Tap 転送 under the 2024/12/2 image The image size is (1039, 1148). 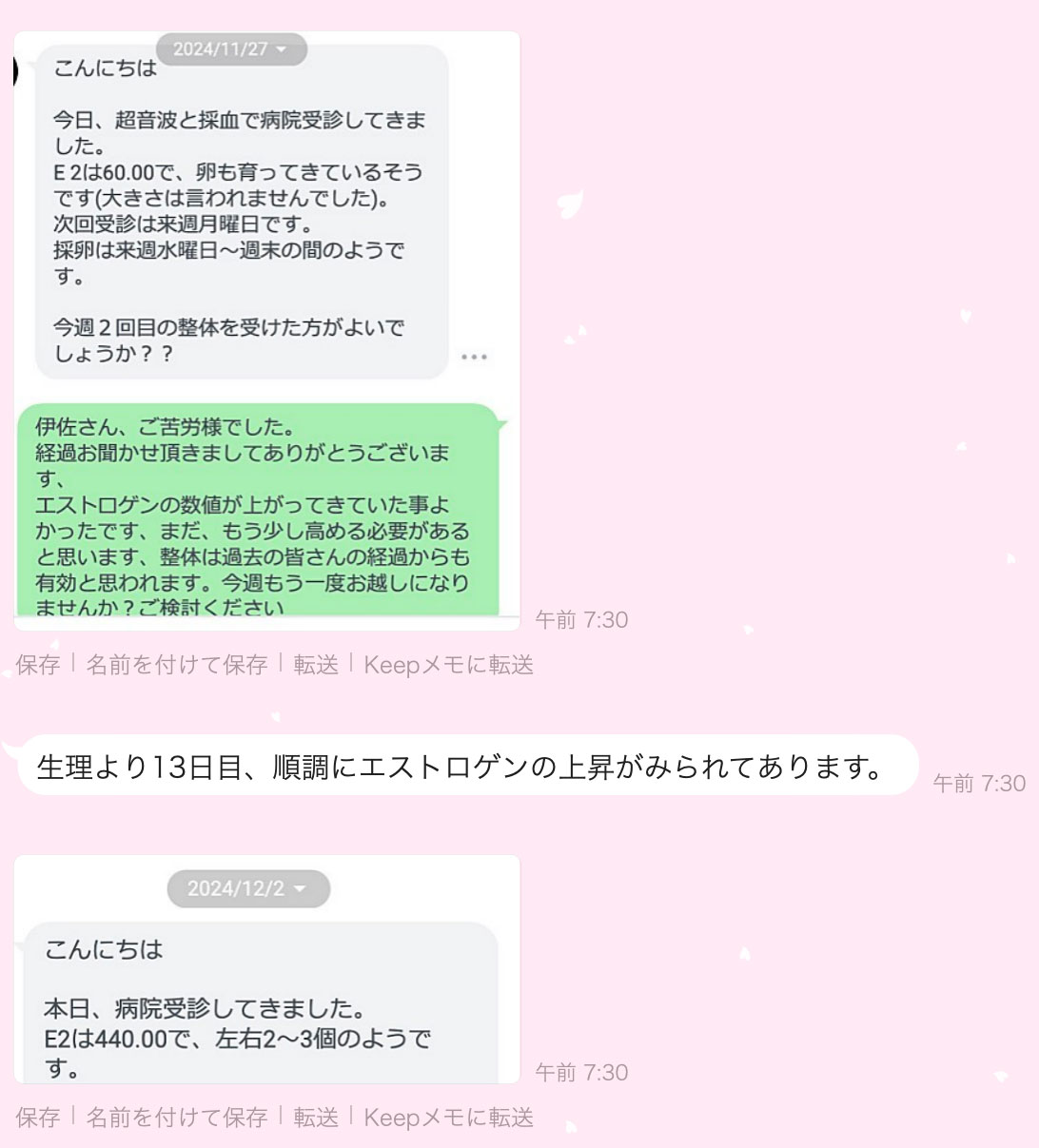tap(316, 1118)
